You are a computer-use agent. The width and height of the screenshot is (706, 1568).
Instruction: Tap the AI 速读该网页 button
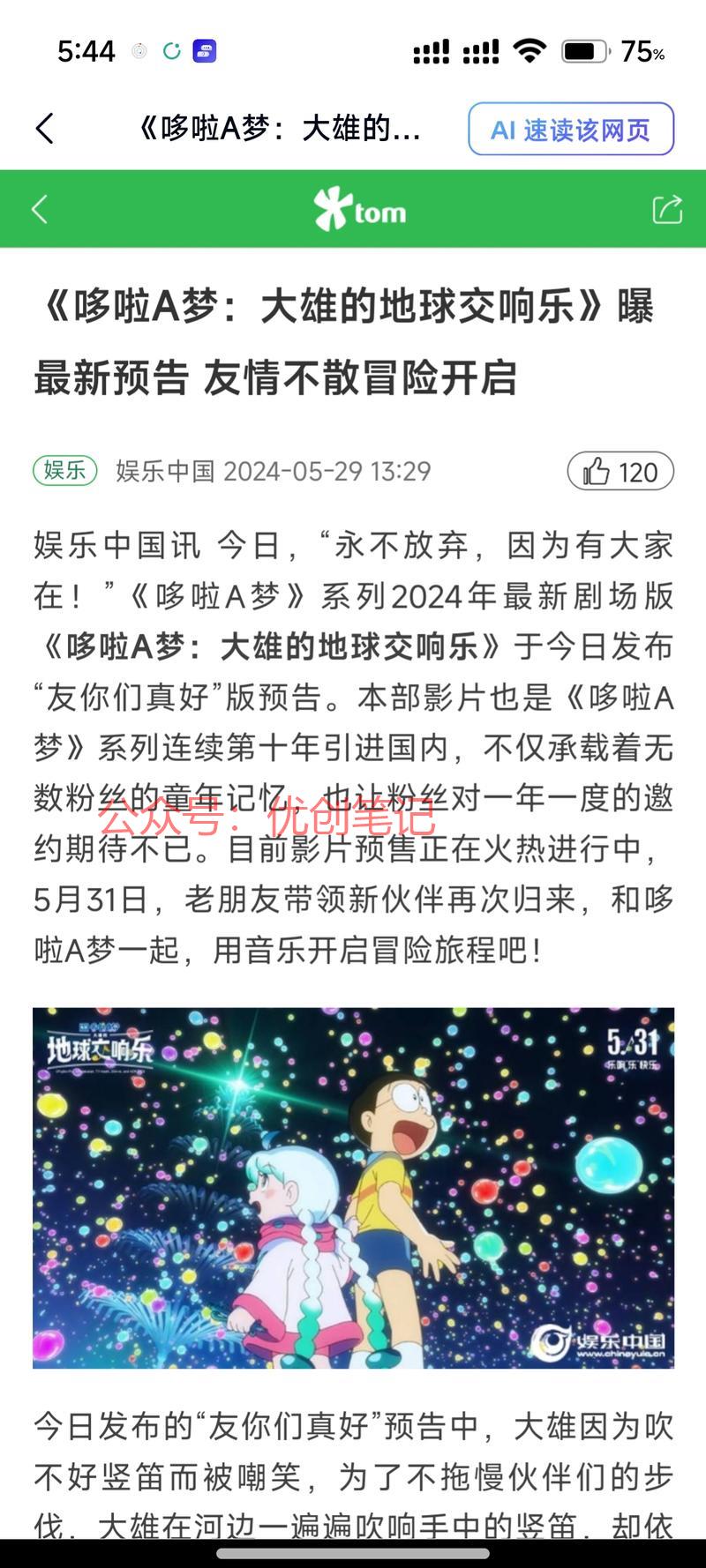(571, 129)
